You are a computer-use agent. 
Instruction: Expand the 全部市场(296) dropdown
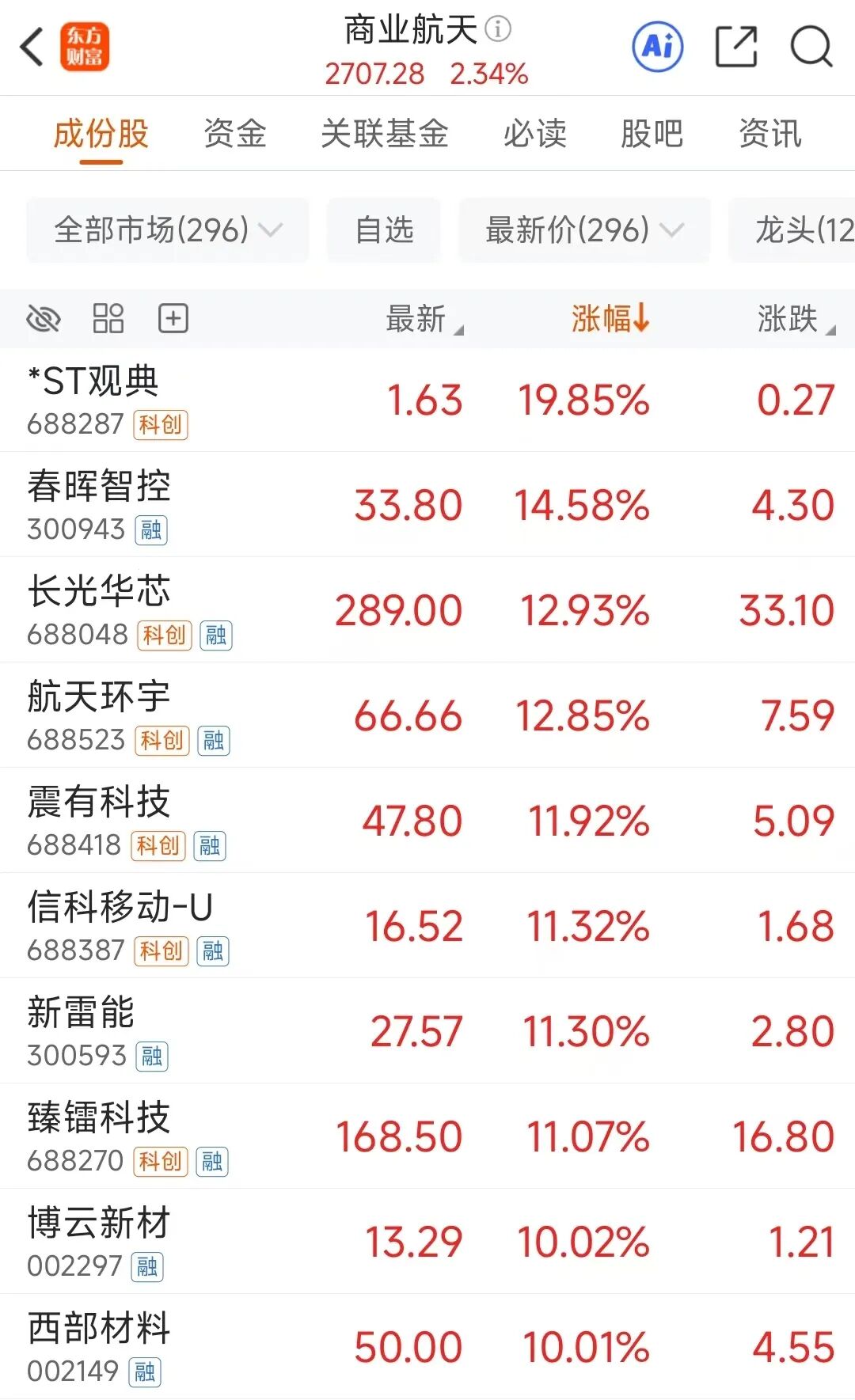pyautogui.click(x=168, y=230)
